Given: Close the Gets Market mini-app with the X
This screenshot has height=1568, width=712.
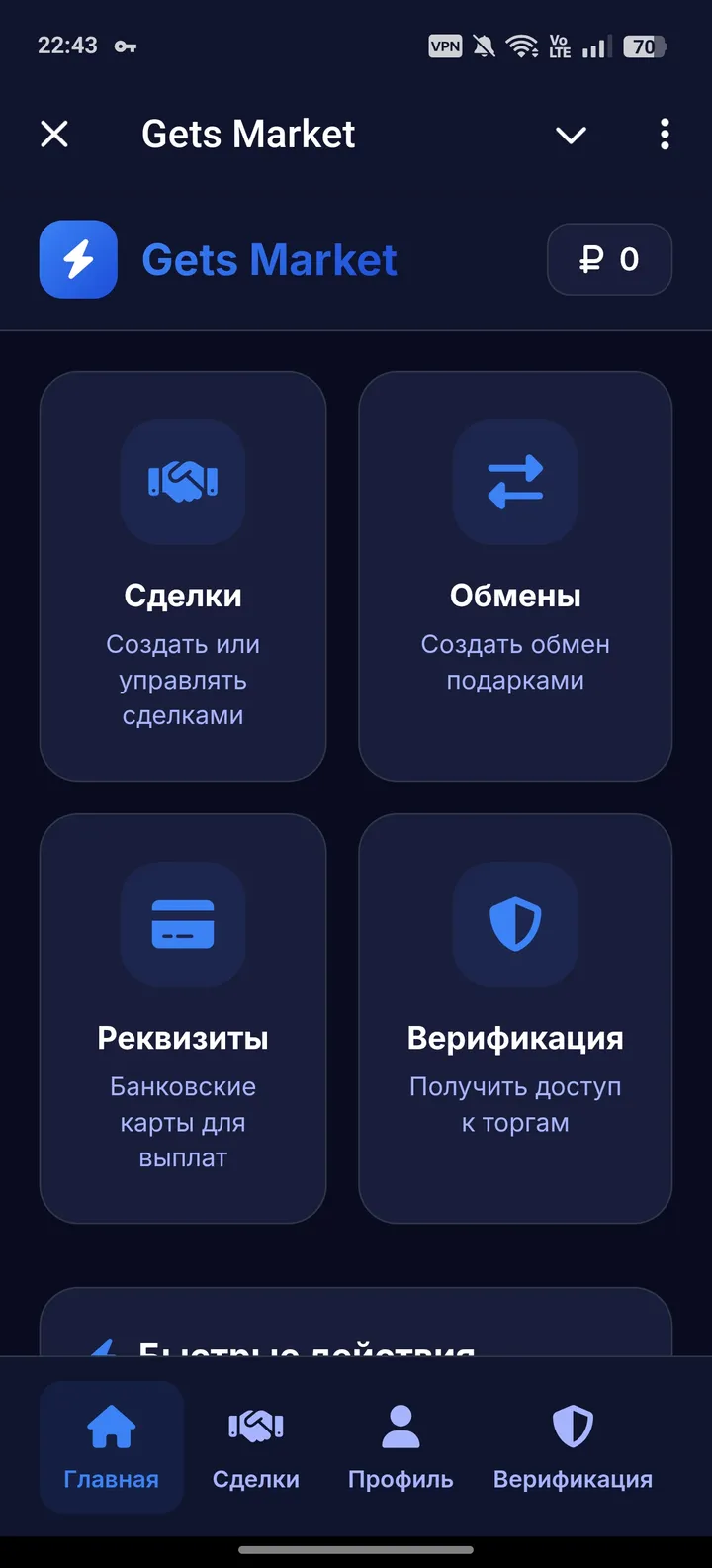Looking at the screenshot, I should (54, 135).
